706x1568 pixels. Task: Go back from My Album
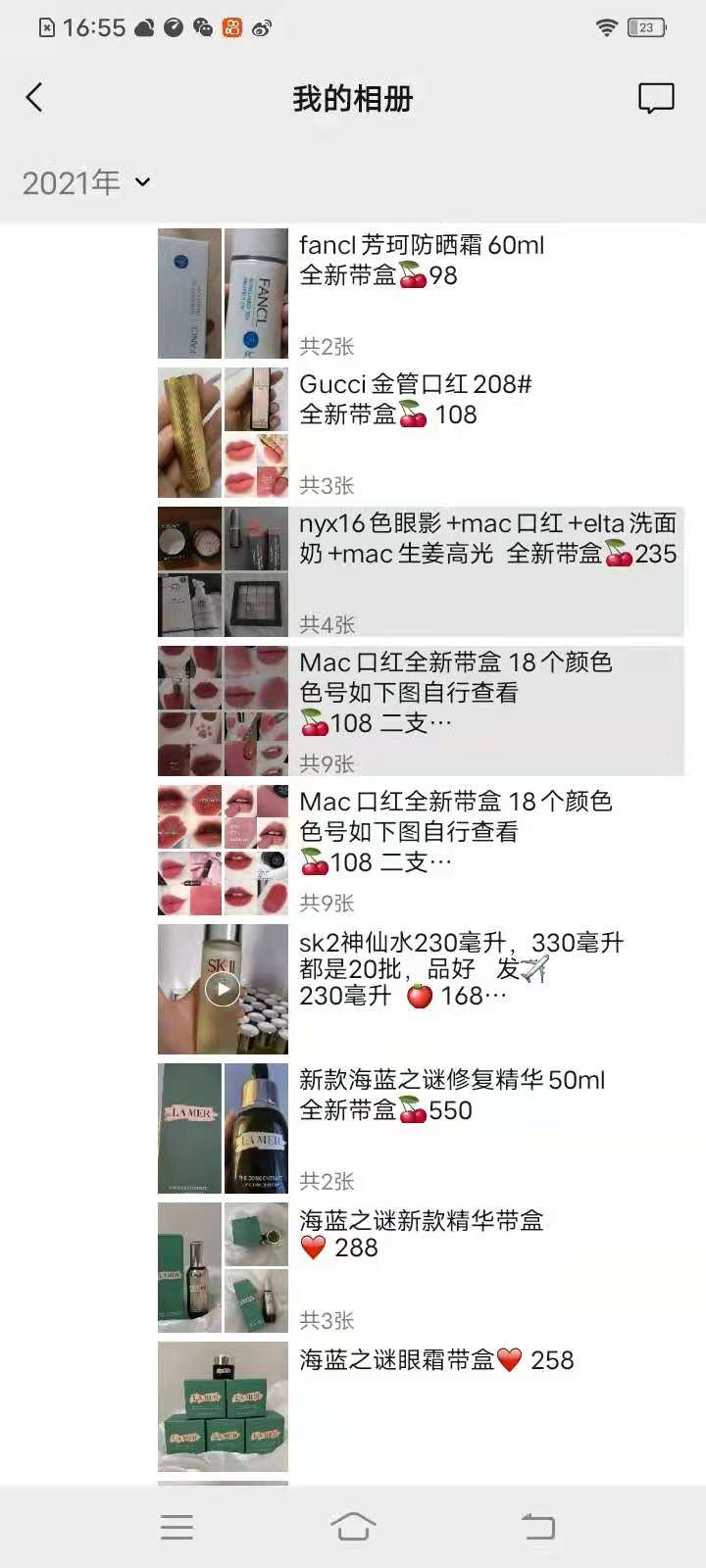click(34, 97)
